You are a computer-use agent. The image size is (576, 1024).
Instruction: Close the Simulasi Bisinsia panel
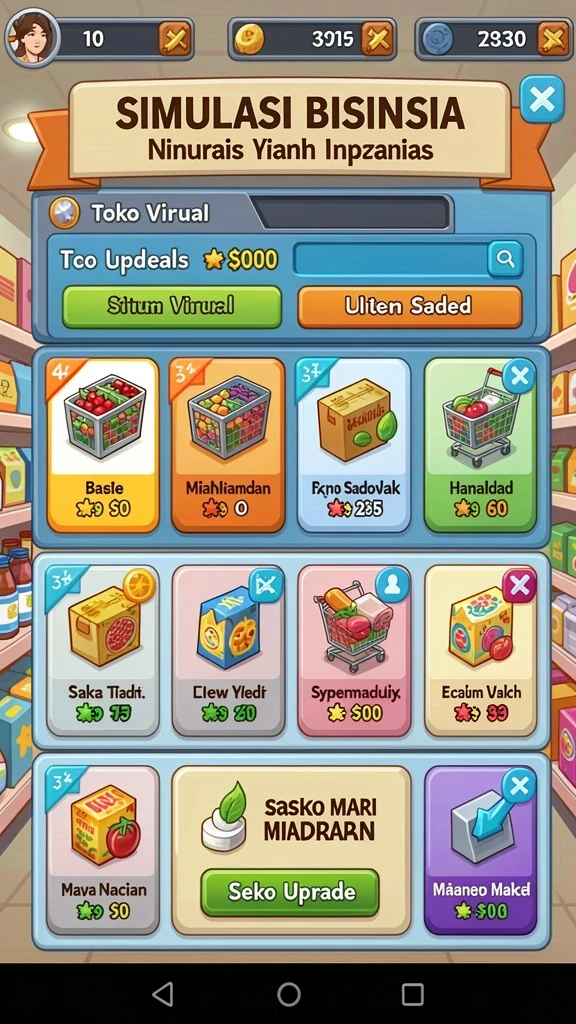pyautogui.click(x=542, y=99)
